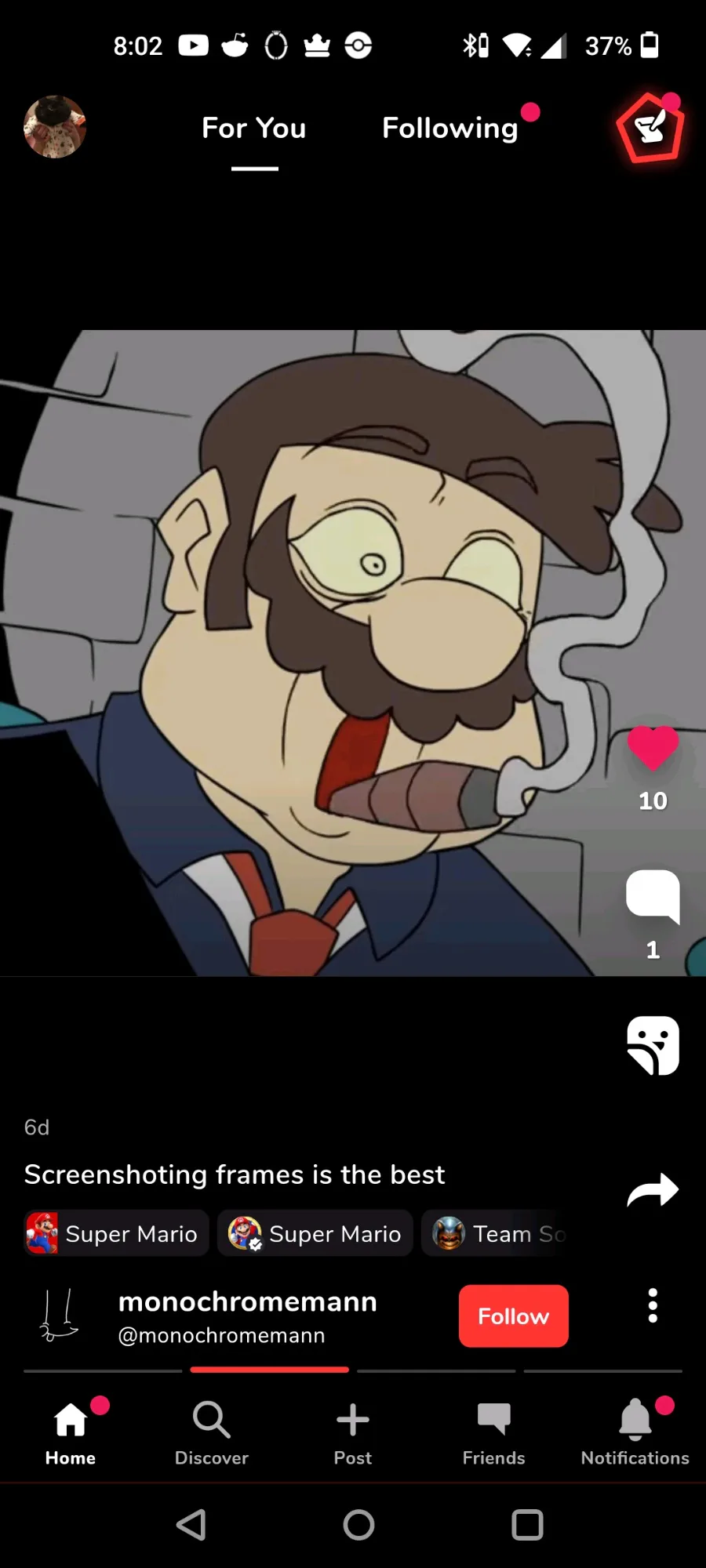Go to the Discover tab
The image size is (706, 1568).
[212, 1435]
